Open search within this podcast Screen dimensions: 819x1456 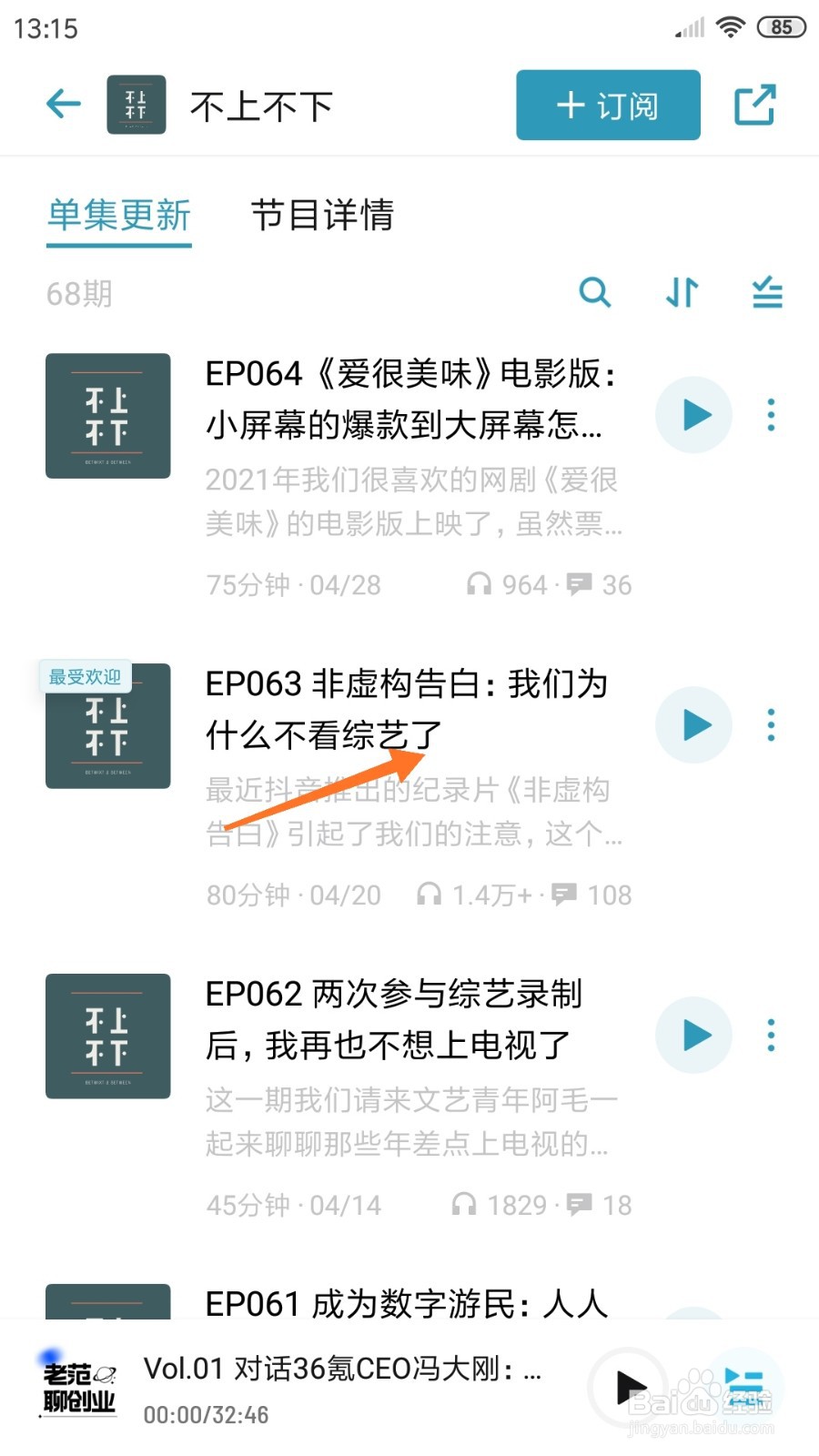tap(596, 293)
